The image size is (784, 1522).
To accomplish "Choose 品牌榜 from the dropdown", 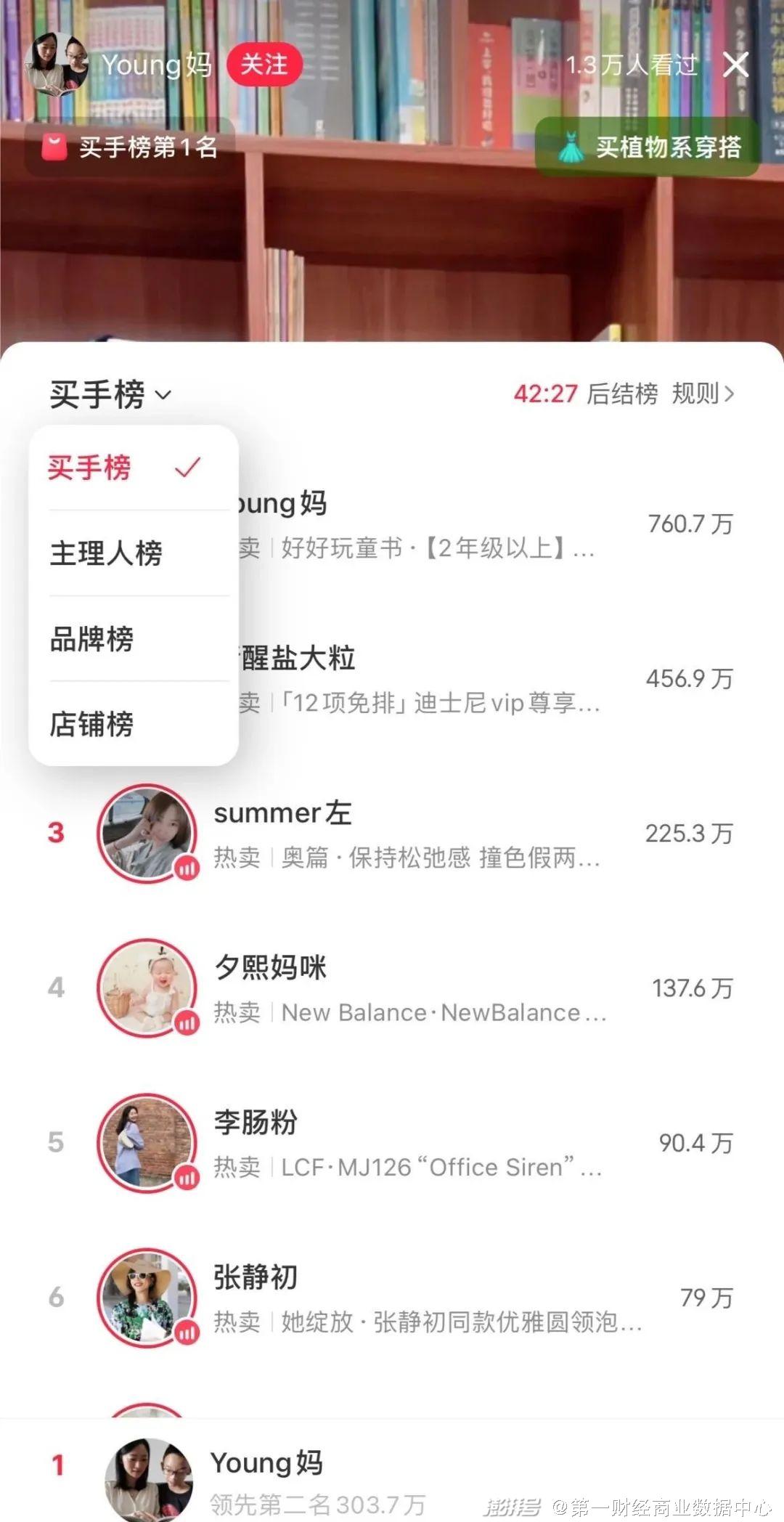I will point(92,639).
